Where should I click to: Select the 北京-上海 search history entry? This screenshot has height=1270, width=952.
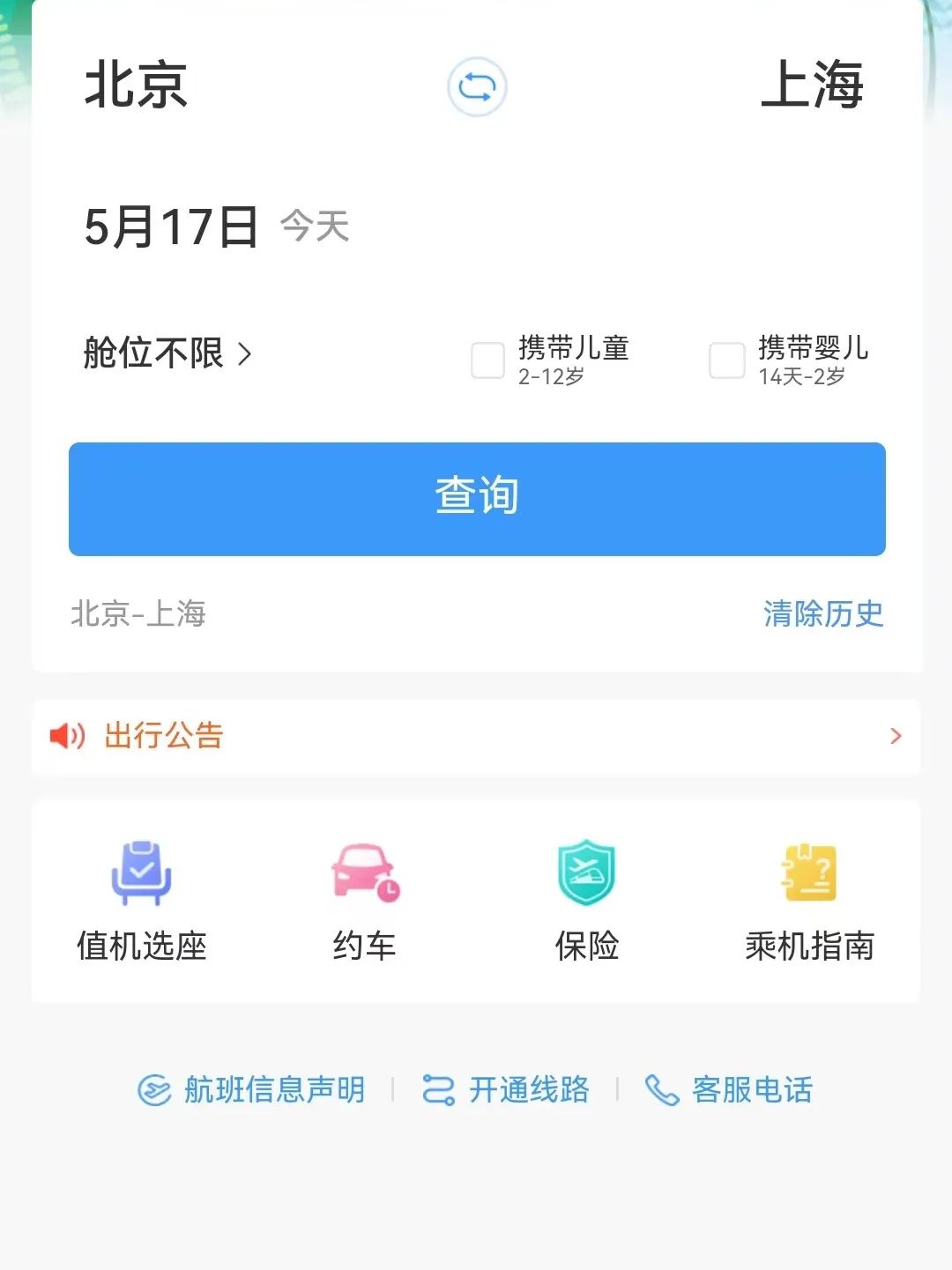(x=138, y=613)
